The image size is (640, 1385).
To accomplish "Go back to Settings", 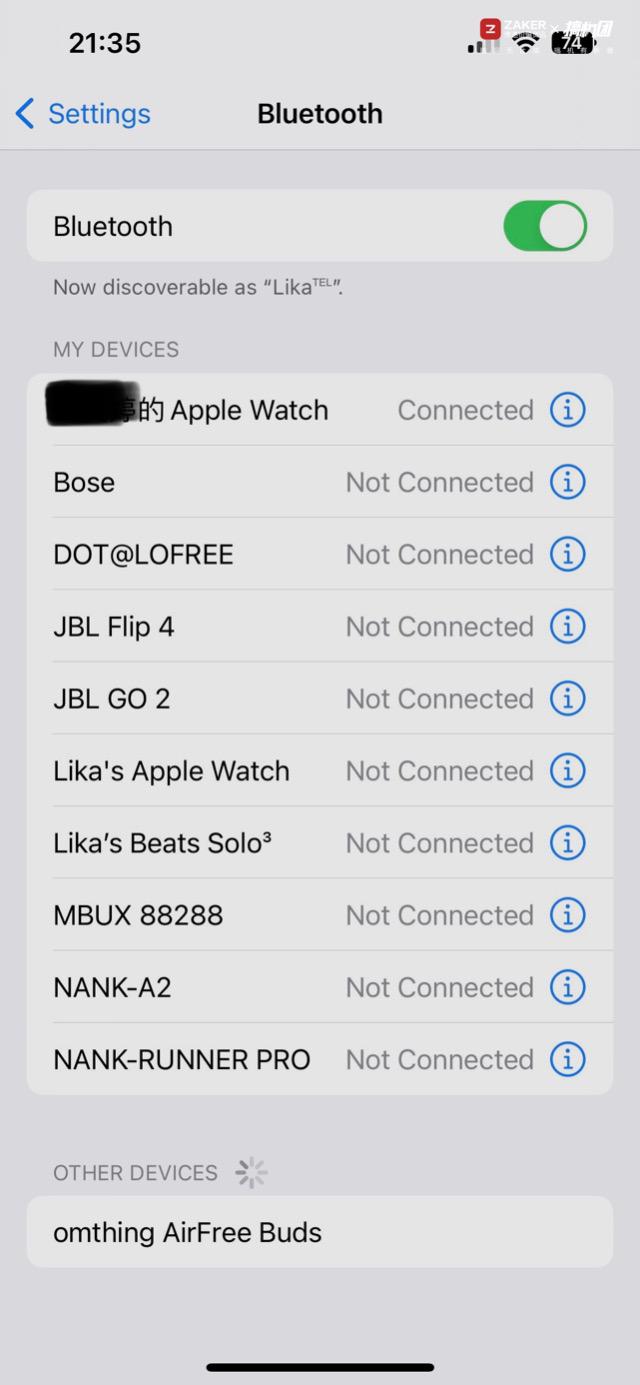I will [82, 114].
